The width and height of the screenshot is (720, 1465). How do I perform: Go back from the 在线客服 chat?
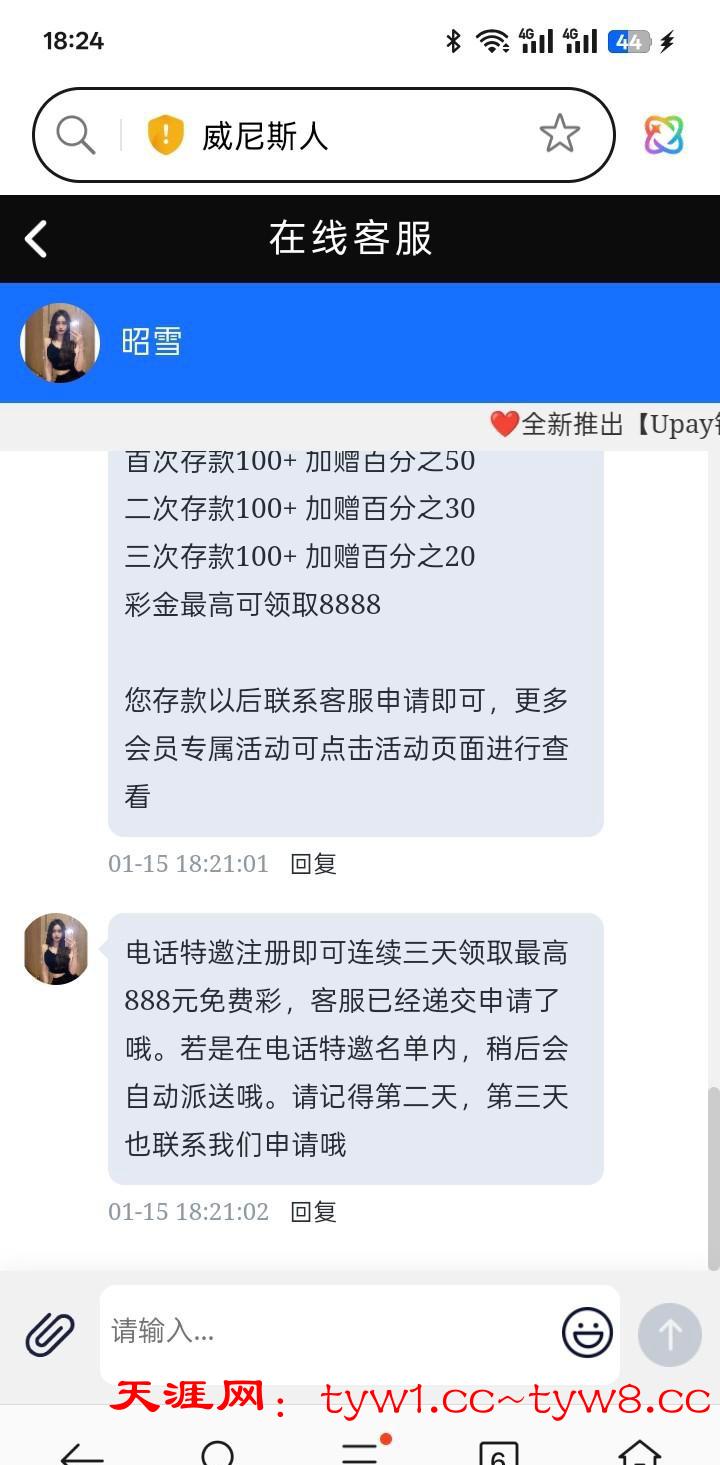pos(37,239)
